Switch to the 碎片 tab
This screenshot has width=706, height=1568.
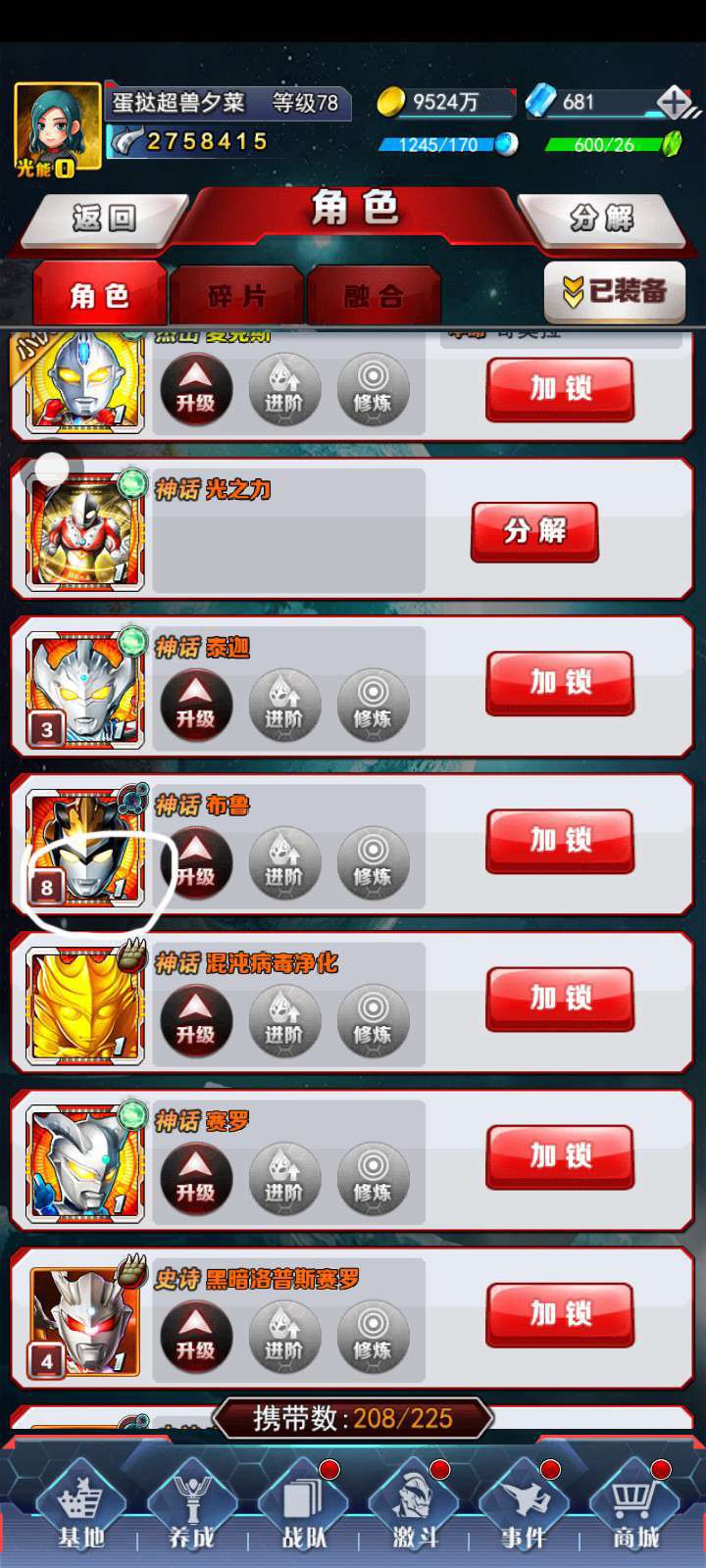(x=236, y=295)
